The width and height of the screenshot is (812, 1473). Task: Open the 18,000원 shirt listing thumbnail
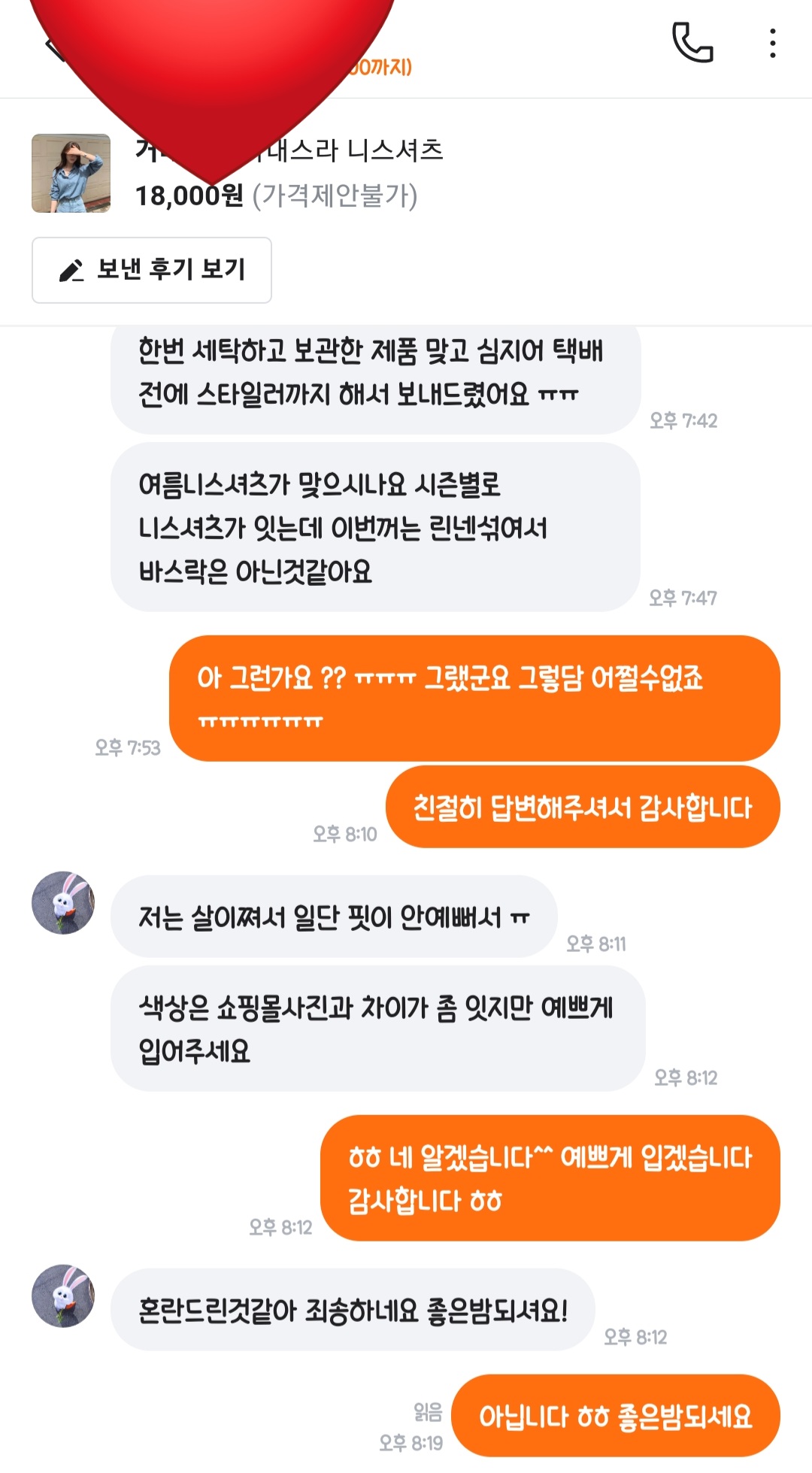[x=71, y=174]
